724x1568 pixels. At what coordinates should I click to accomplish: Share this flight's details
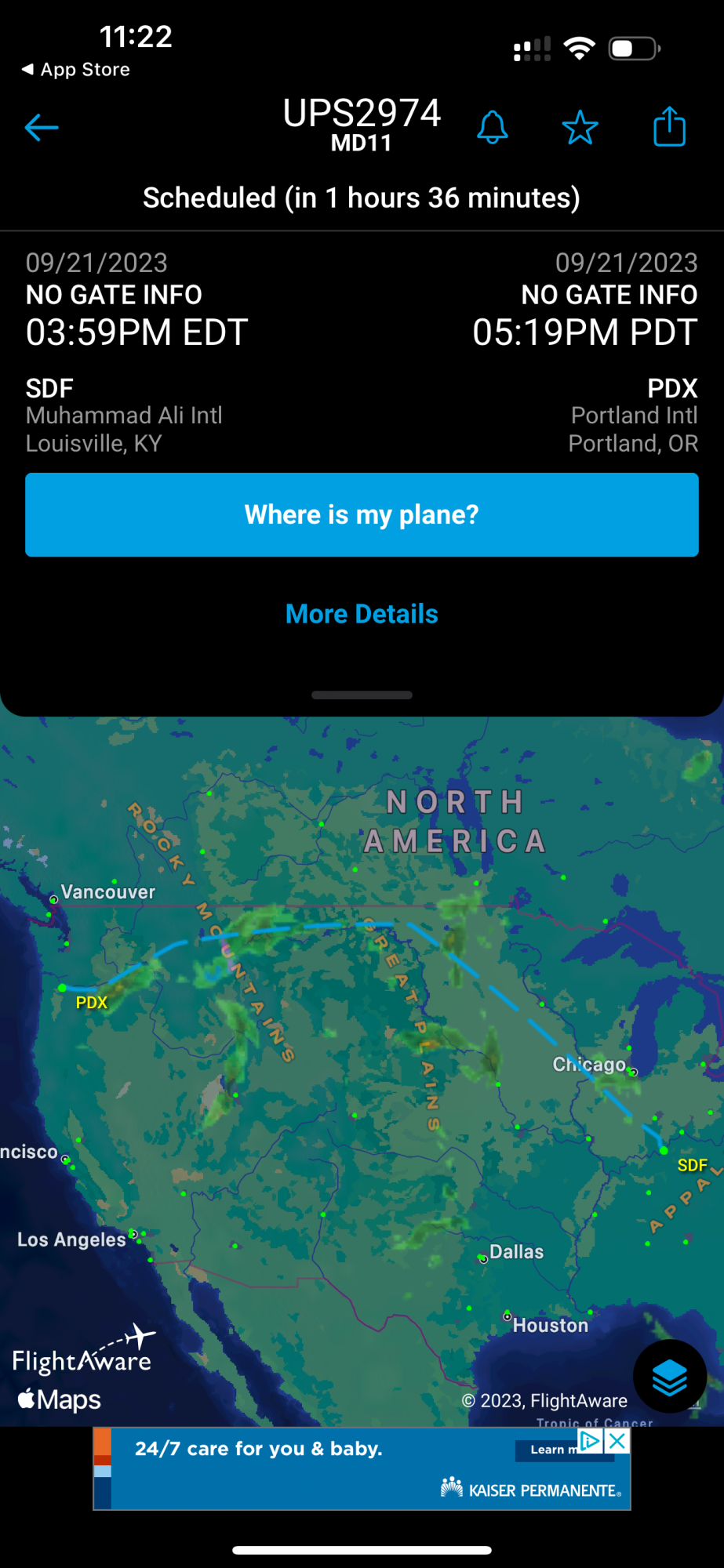pyautogui.click(x=669, y=126)
